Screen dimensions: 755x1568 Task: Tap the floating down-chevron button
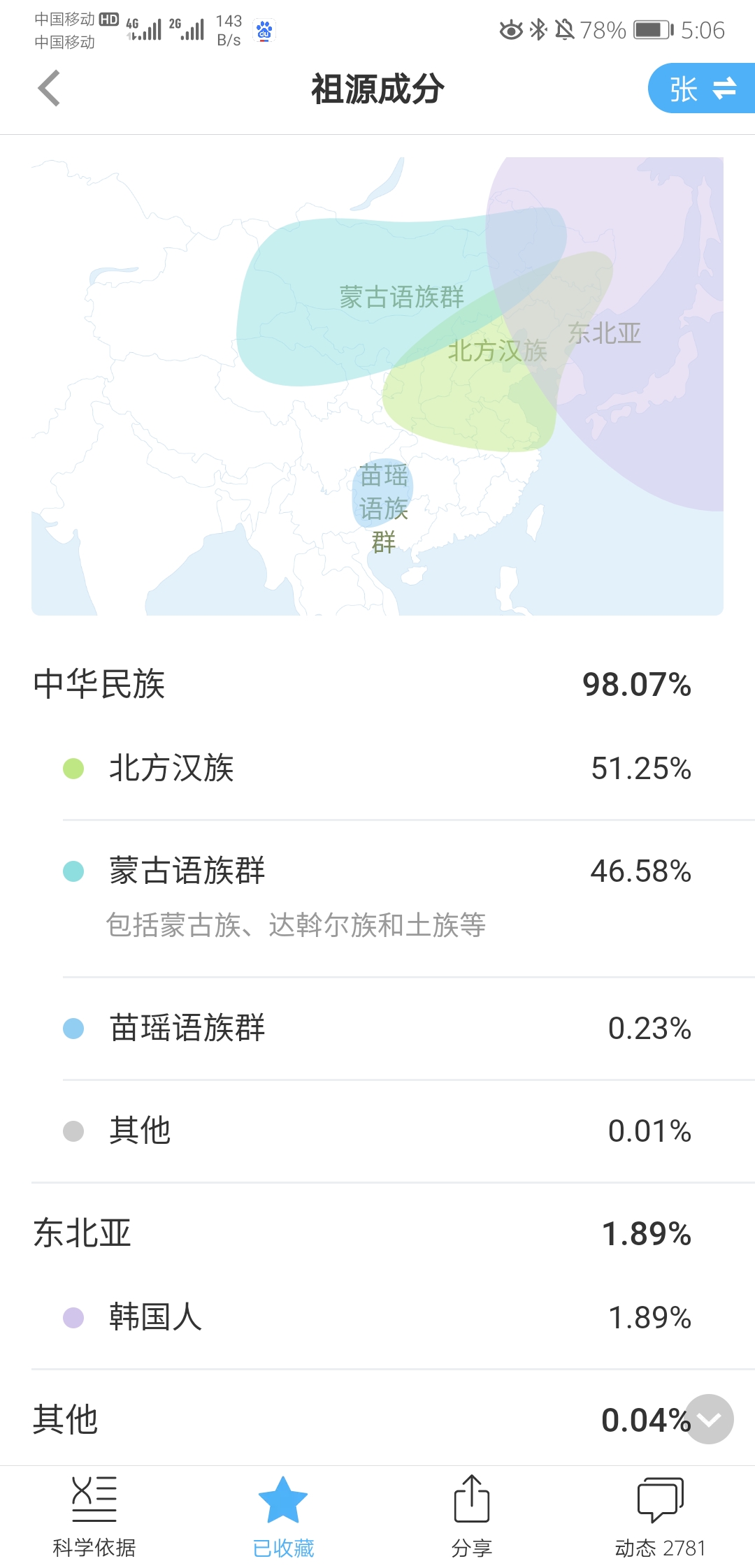(709, 1419)
